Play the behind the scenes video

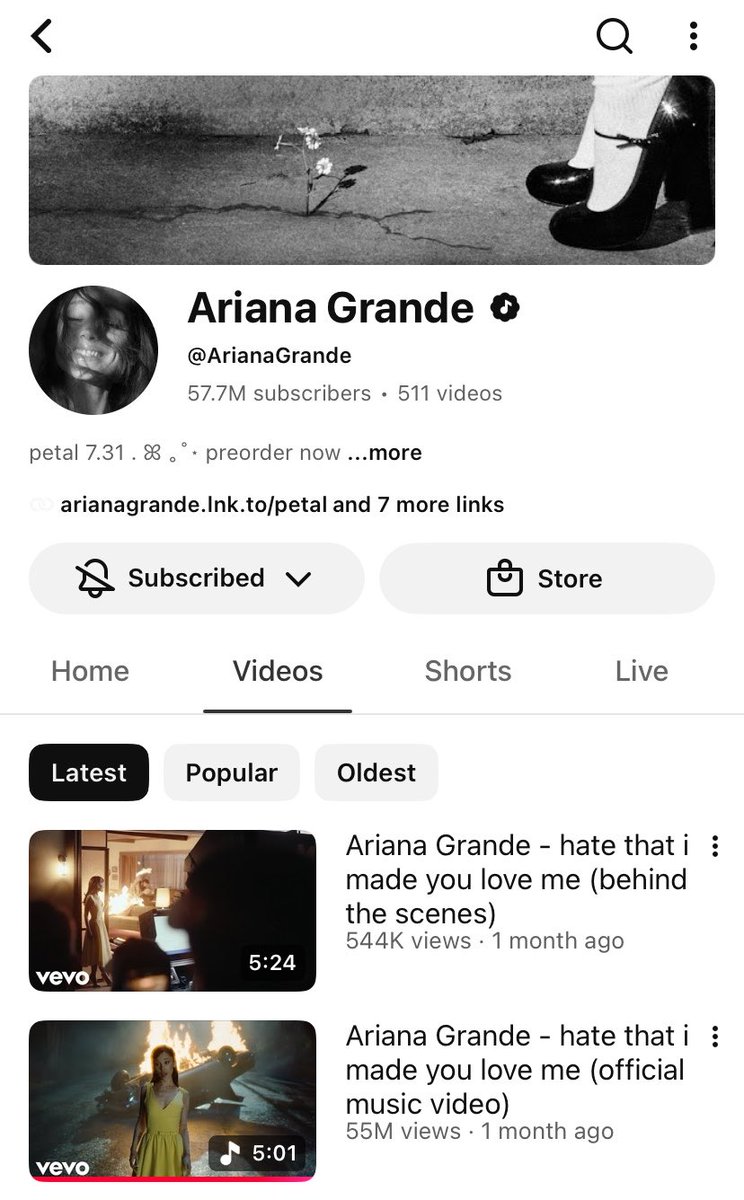coord(172,910)
